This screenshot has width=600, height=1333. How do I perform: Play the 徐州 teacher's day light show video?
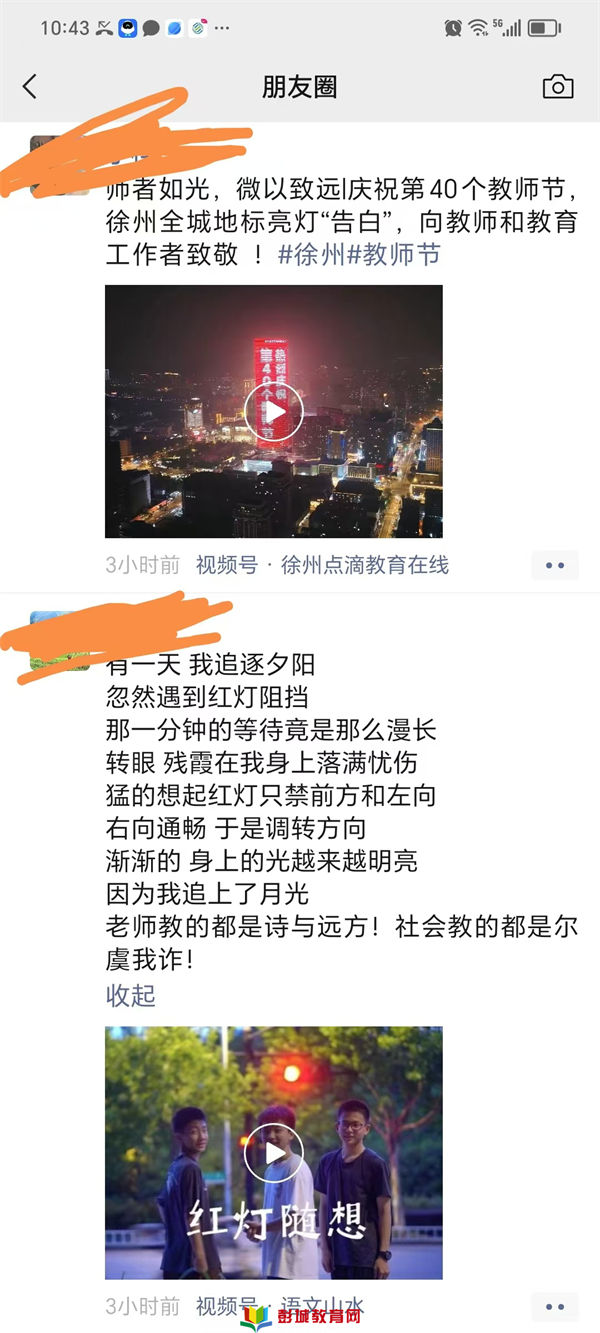[x=273, y=411]
